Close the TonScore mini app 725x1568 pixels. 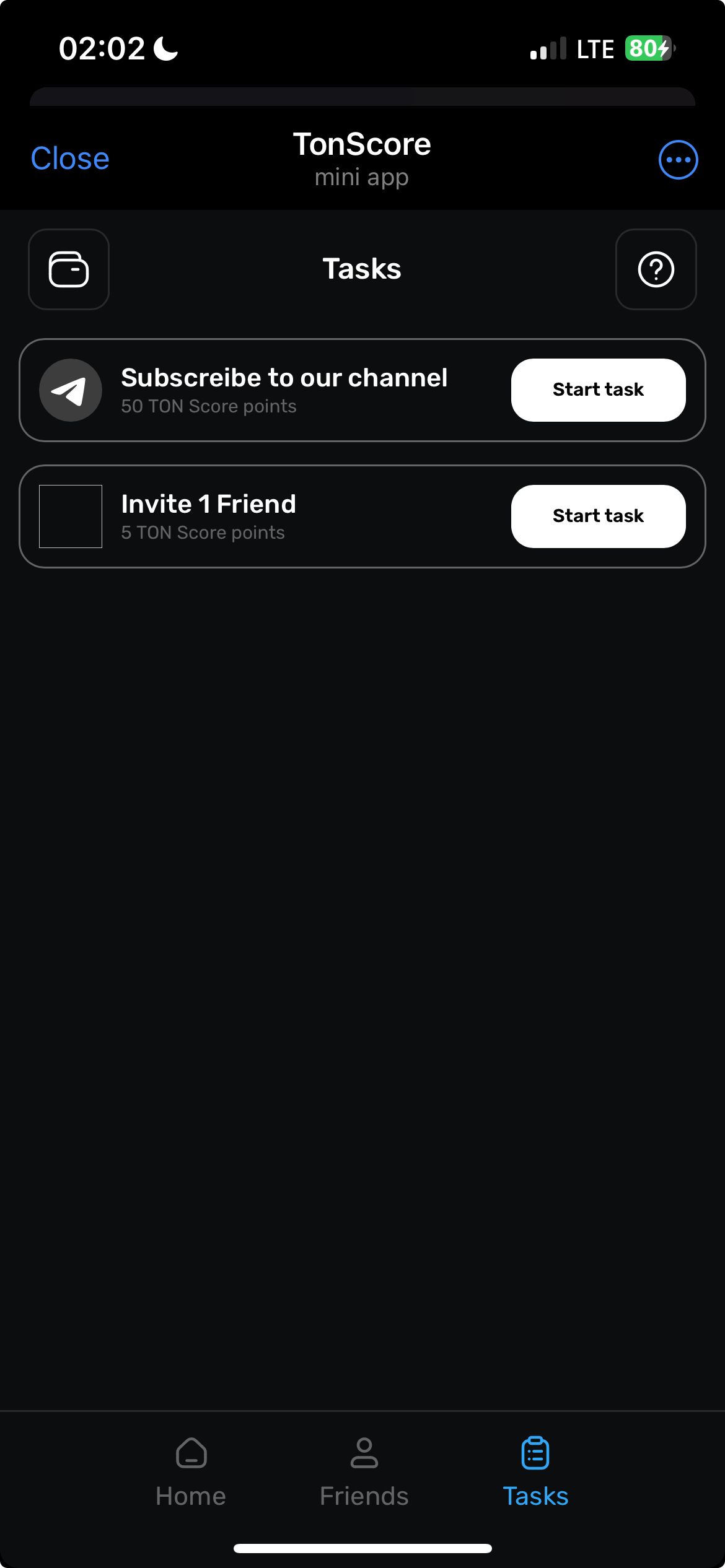point(70,159)
